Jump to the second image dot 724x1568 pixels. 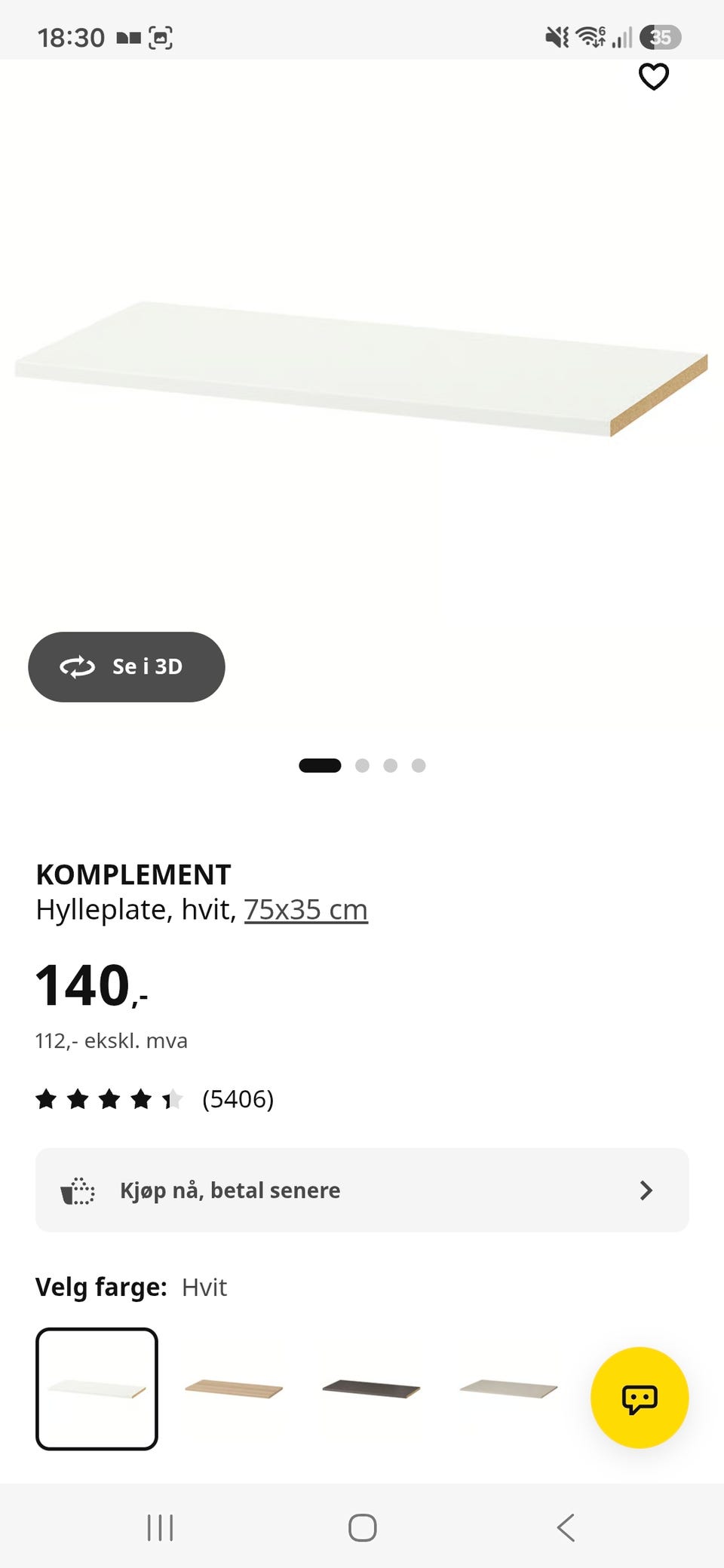coord(362,765)
